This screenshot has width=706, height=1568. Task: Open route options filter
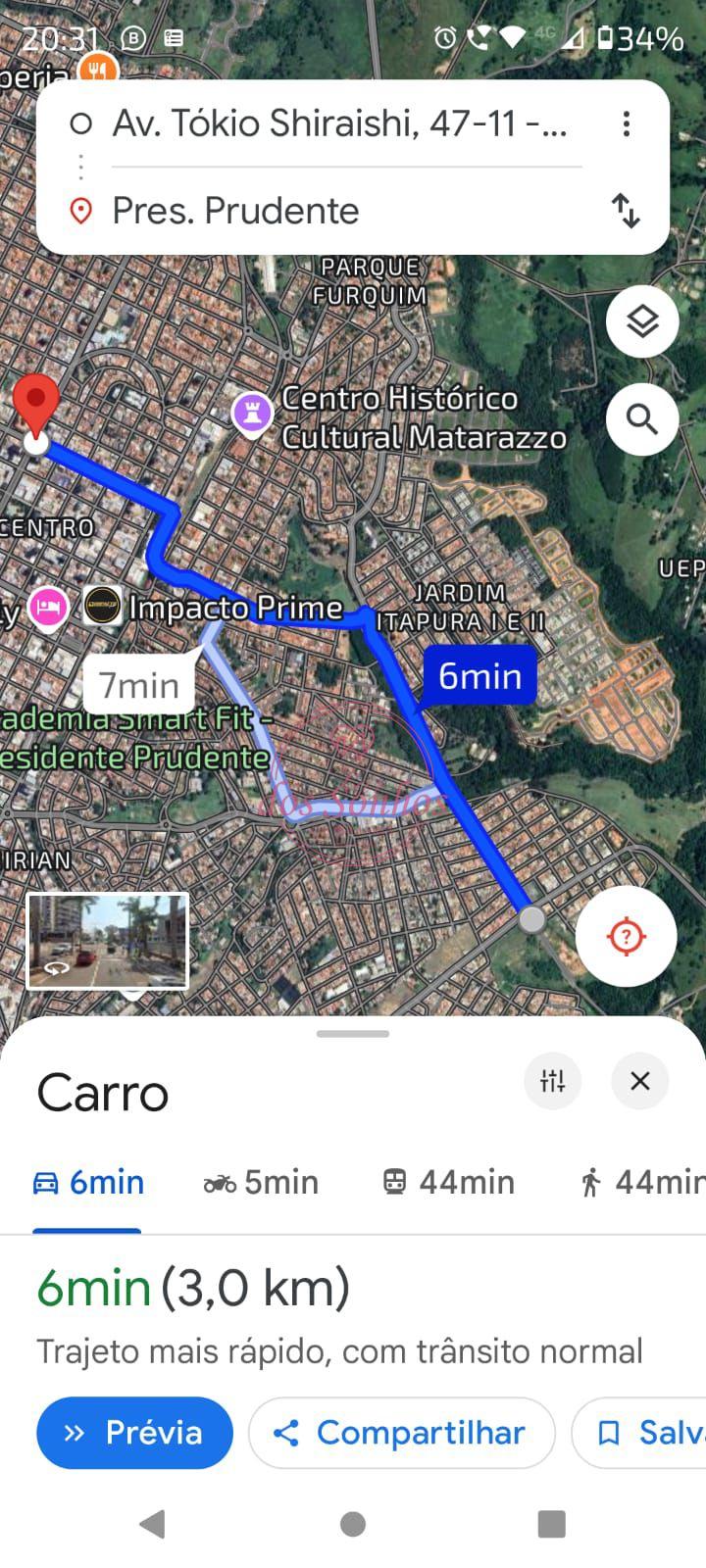pyautogui.click(x=553, y=1081)
